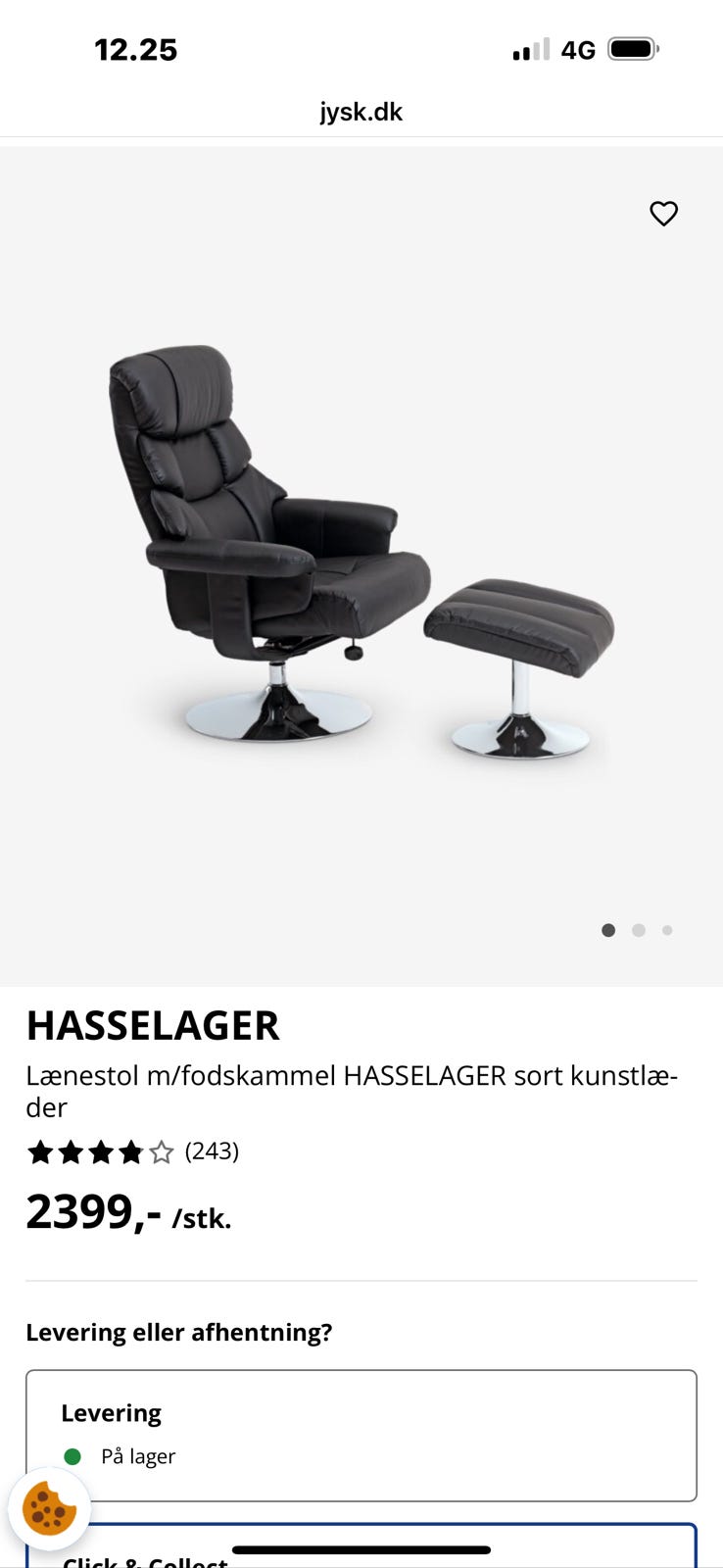Click the four-star rating row
The width and height of the screenshot is (723, 1568).
(98, 1152)
